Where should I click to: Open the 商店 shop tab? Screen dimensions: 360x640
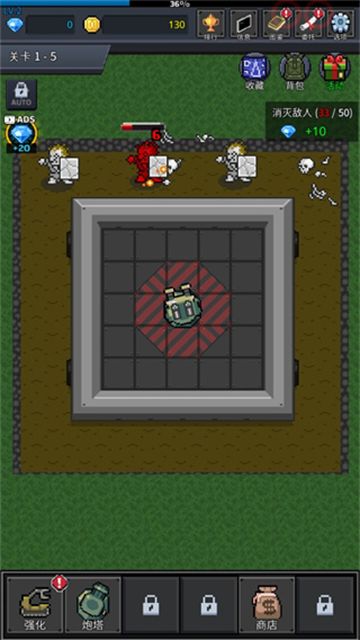coord(267,604)
